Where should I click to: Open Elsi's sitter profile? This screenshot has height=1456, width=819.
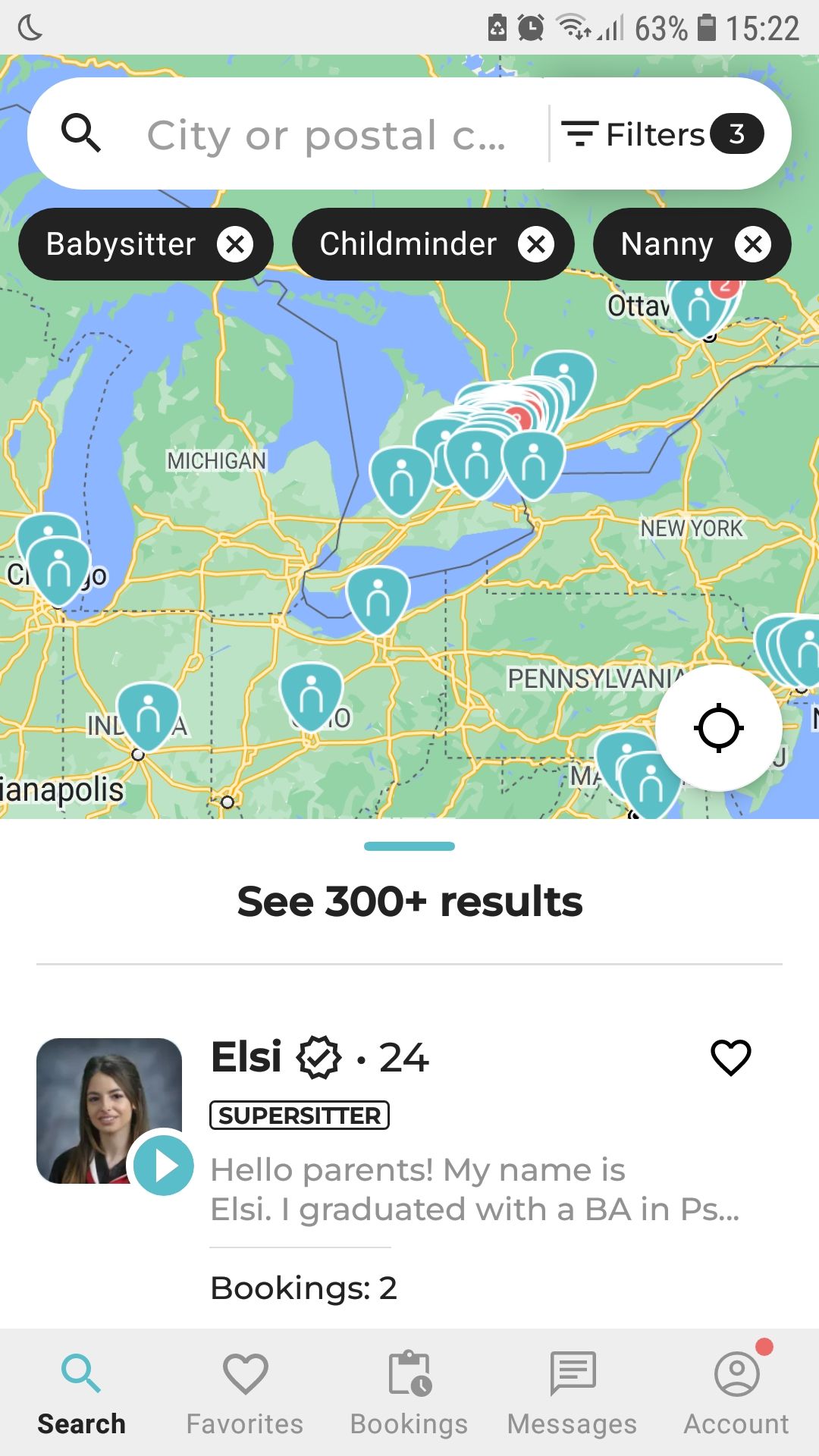click(x=246, y=1056)
